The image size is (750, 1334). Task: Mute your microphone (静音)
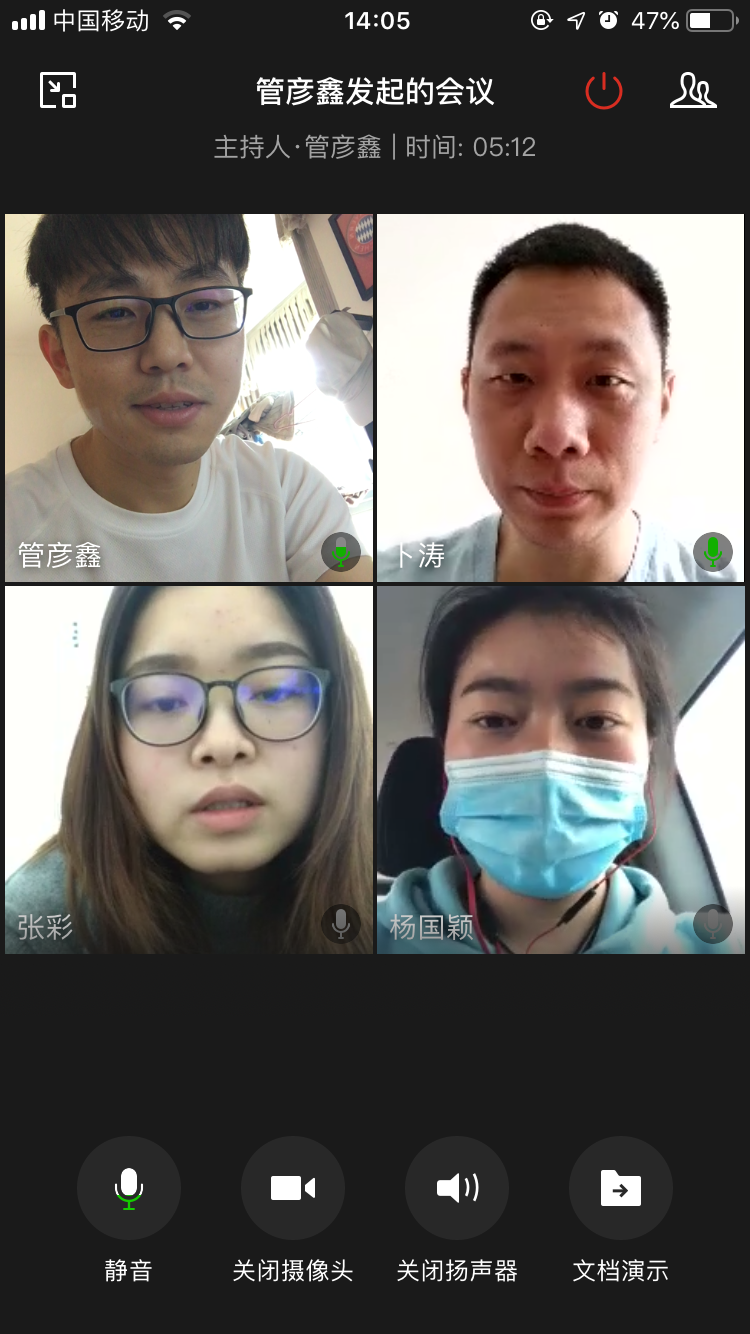tap(129, 1188)
